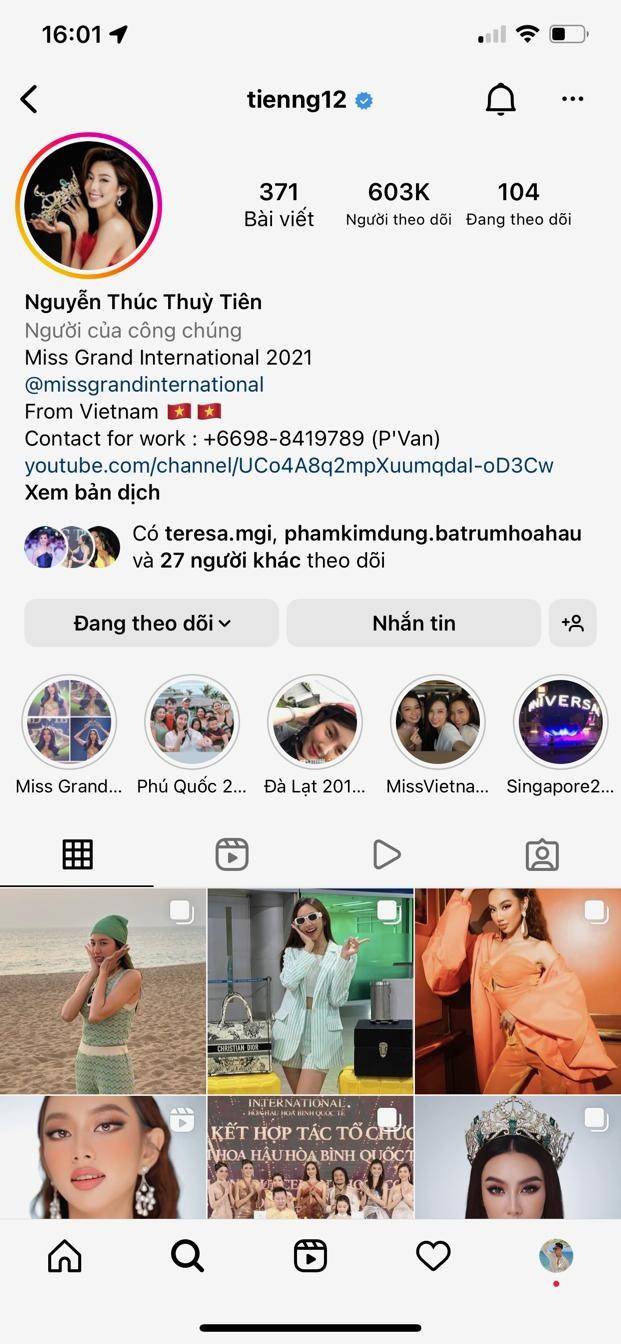The image size is (621, 1344).
Task: Go to the Home feed
Action: [65, 1256]
